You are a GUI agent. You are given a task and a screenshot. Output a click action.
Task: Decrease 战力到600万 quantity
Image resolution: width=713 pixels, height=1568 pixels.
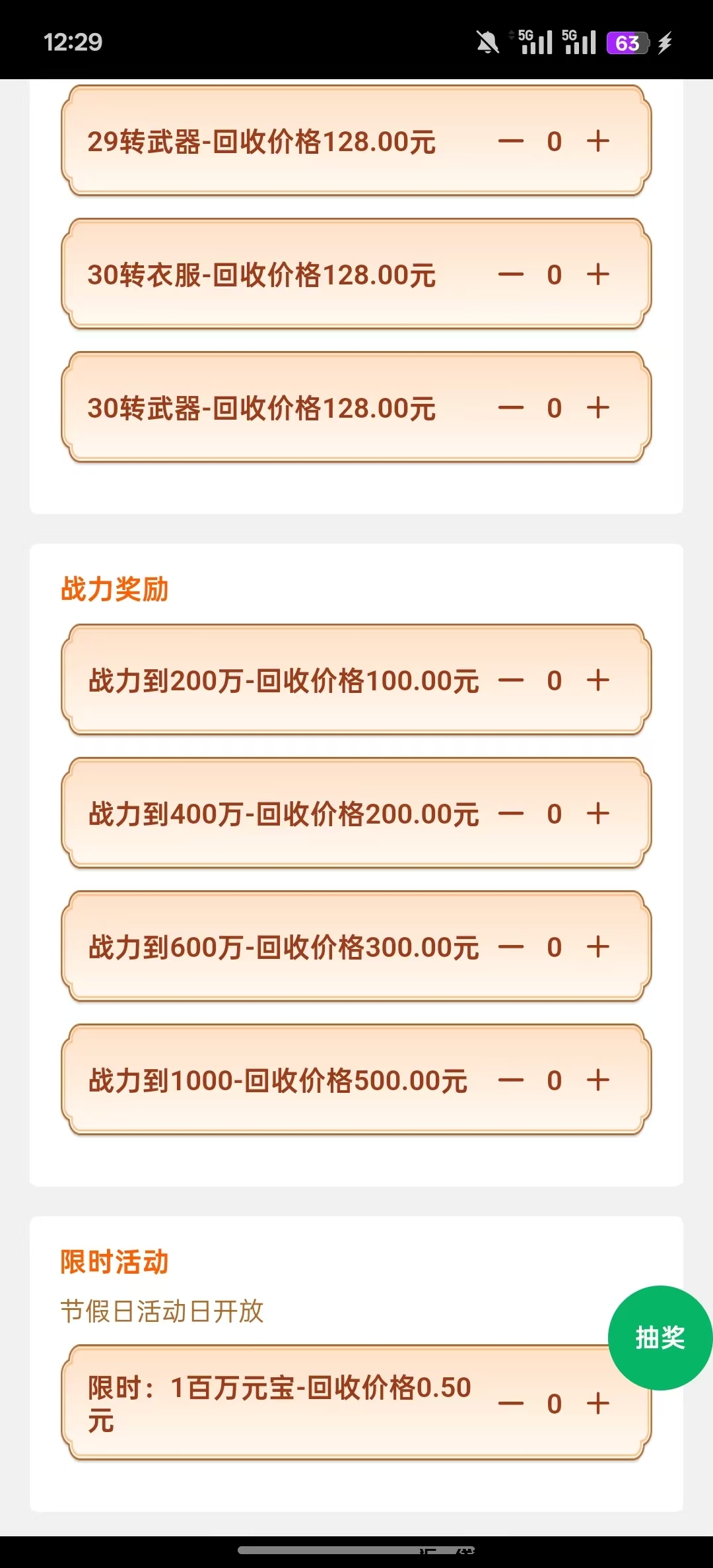coord(508,946)
